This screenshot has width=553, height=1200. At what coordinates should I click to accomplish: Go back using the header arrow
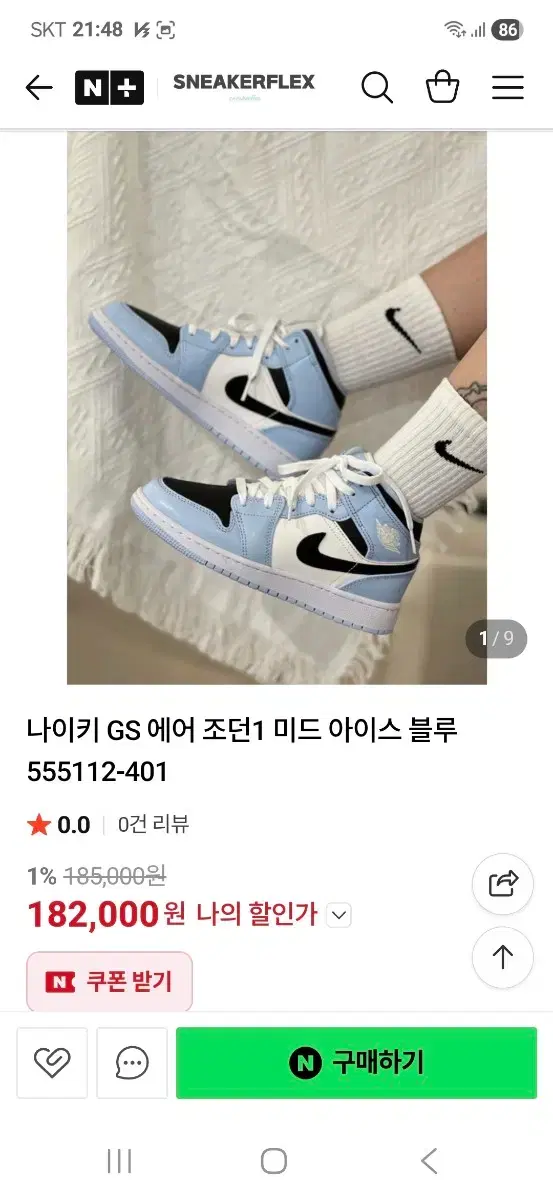tap(39, 88)
